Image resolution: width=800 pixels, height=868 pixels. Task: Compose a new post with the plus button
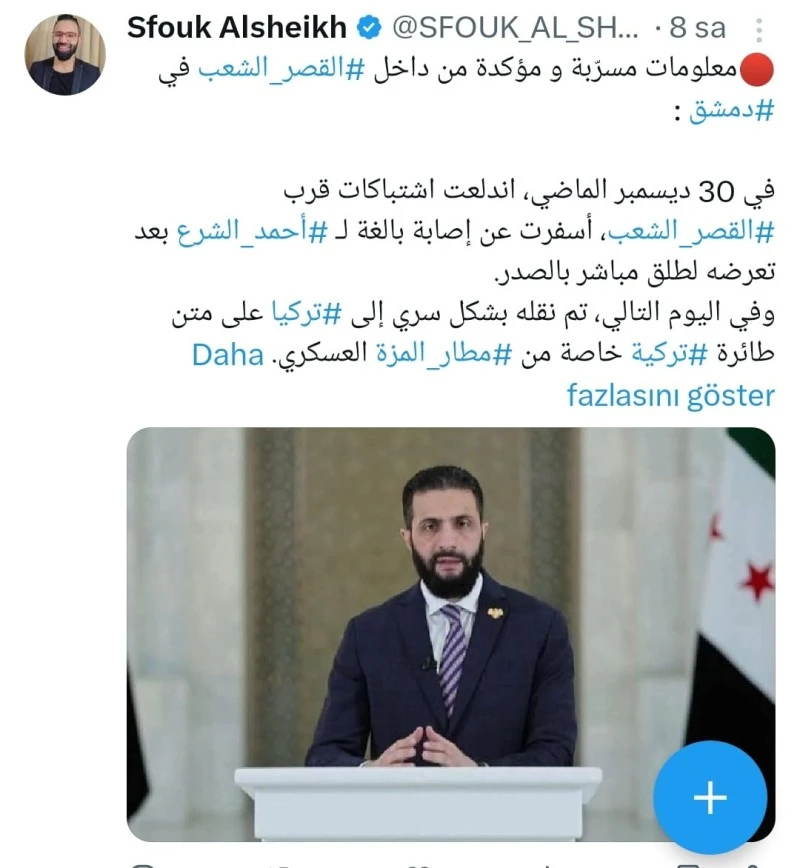coord(710,797)
